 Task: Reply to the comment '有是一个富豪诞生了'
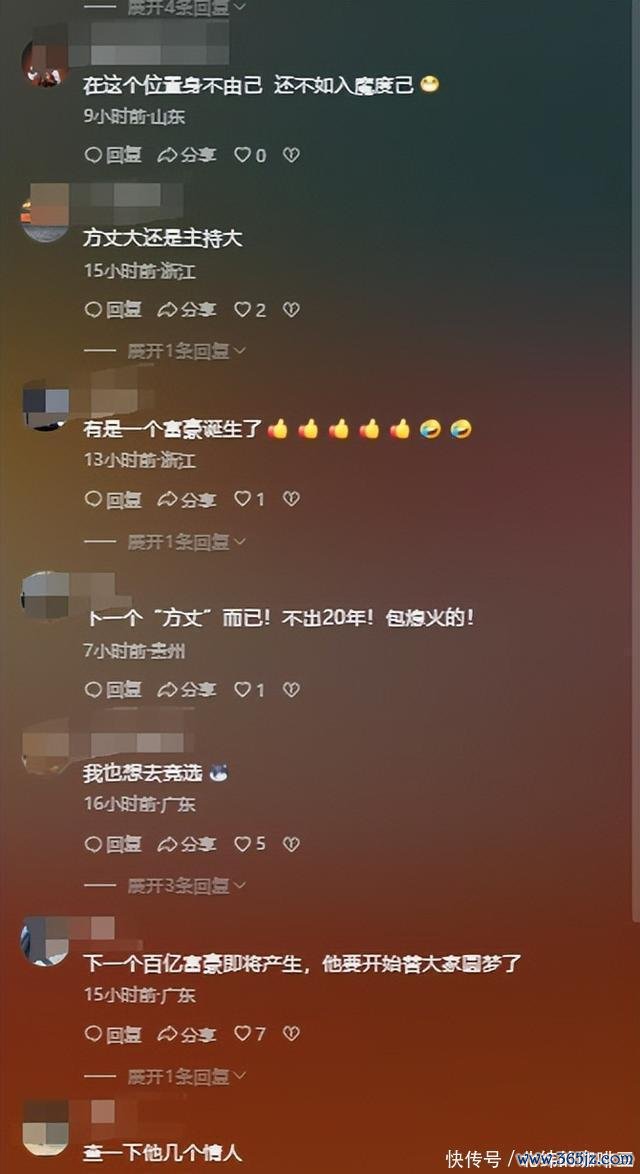pyautogui.click(x=113, y=499)
